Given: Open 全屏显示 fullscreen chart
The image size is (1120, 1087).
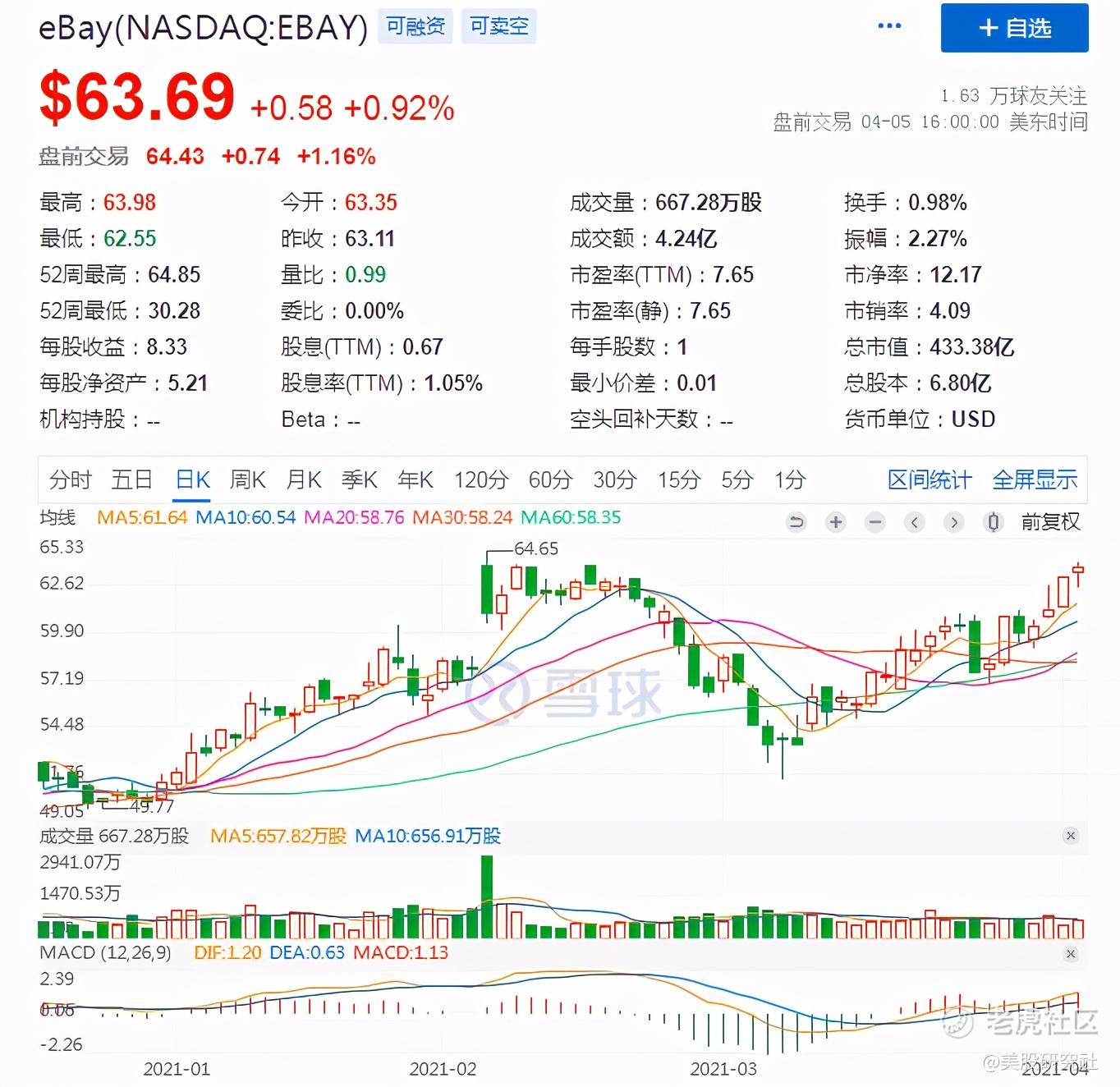Looking at the screenshot, I should [1034, 479].
